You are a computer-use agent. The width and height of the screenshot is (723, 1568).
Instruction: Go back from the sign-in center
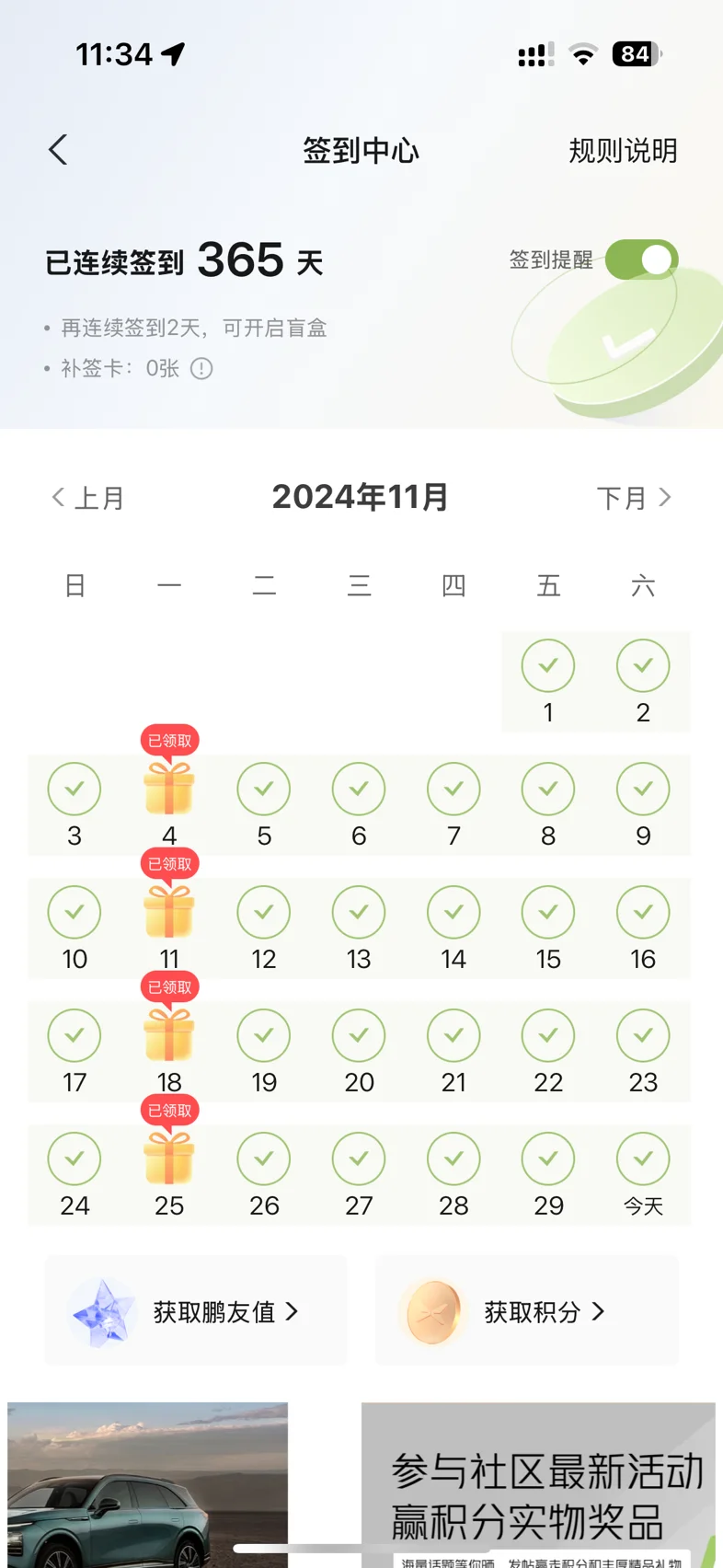coord(58,150)
